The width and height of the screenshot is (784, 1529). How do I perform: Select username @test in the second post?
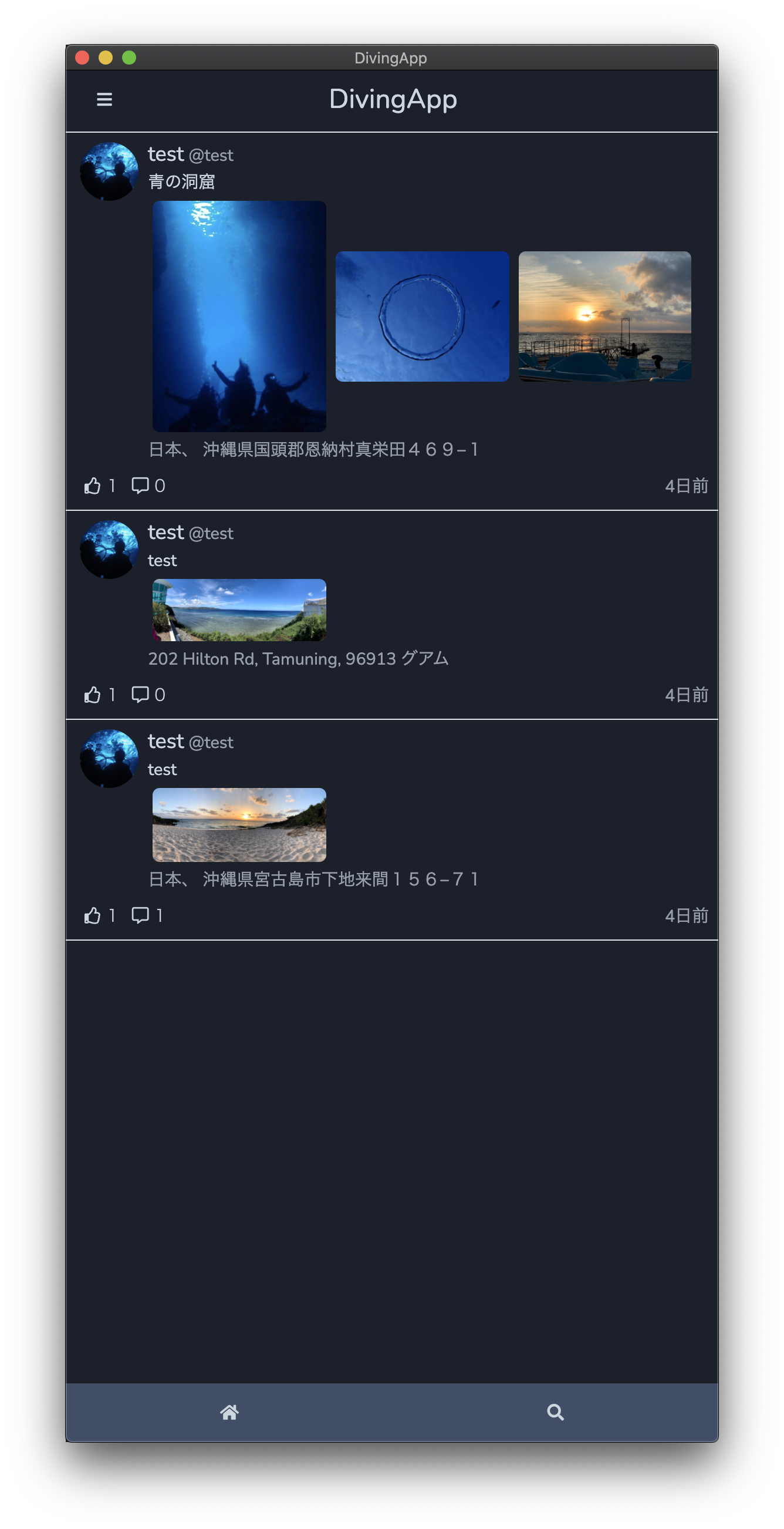[x=211, y=534]
